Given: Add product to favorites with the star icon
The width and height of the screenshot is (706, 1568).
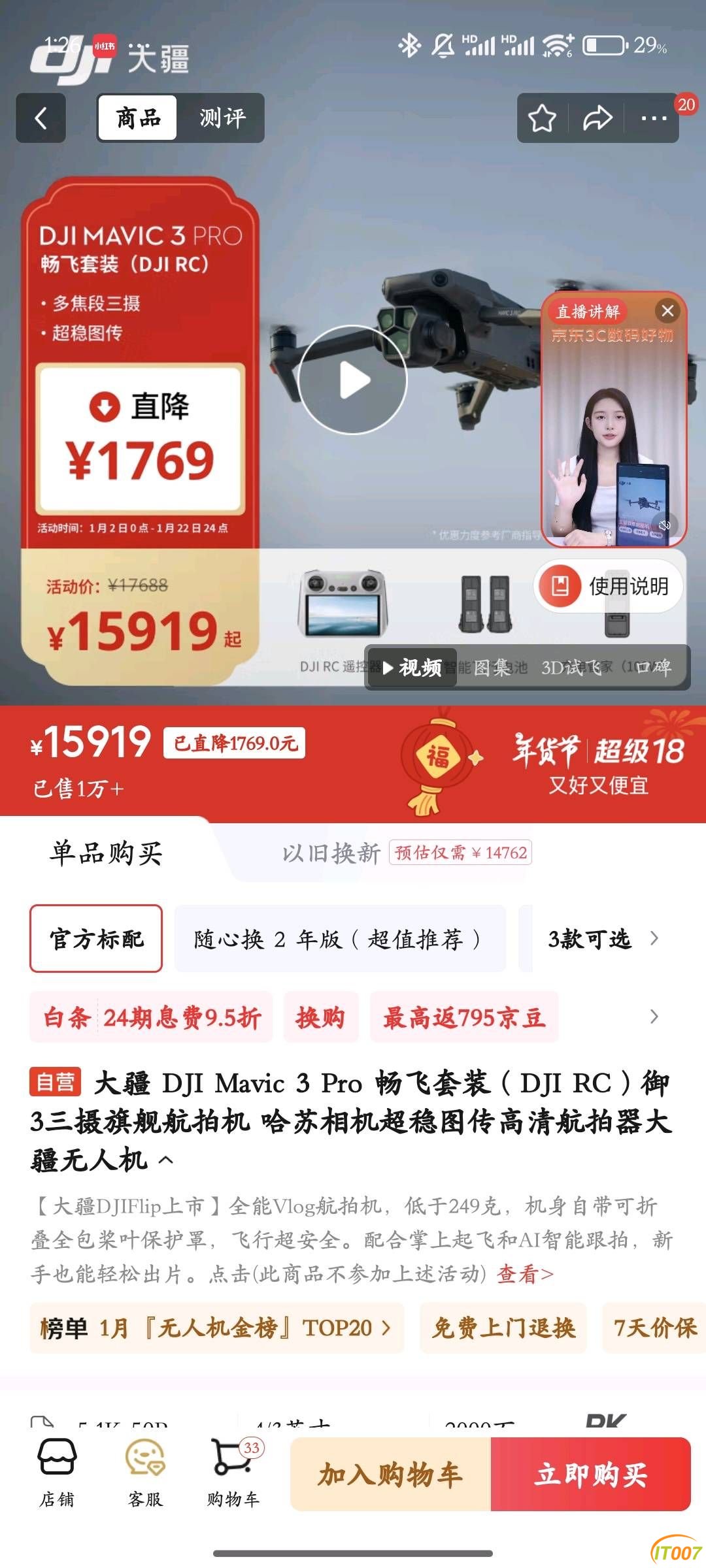Looking at the screenshot, I should coord(542,118).
